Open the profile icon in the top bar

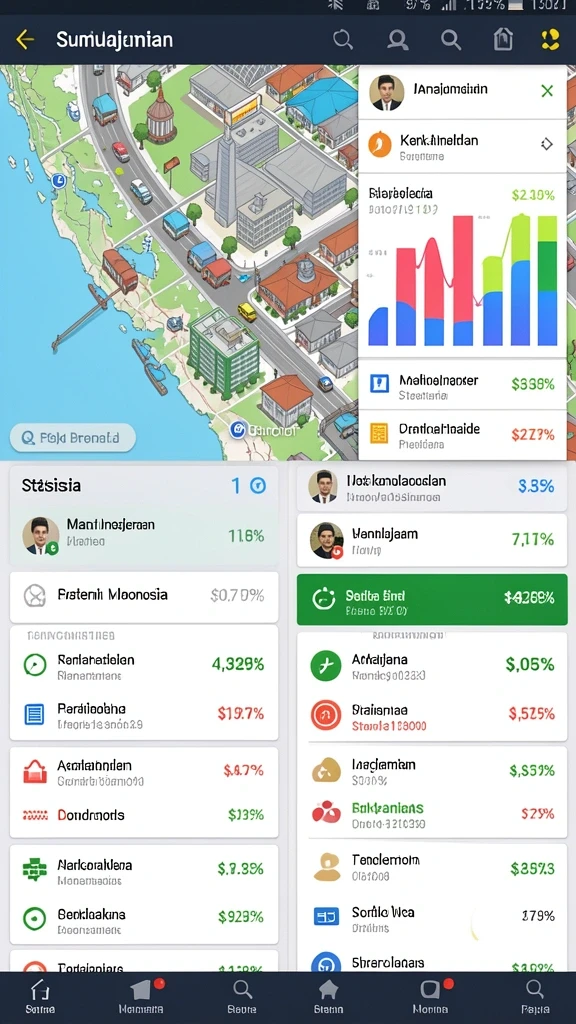click(397, 40)
